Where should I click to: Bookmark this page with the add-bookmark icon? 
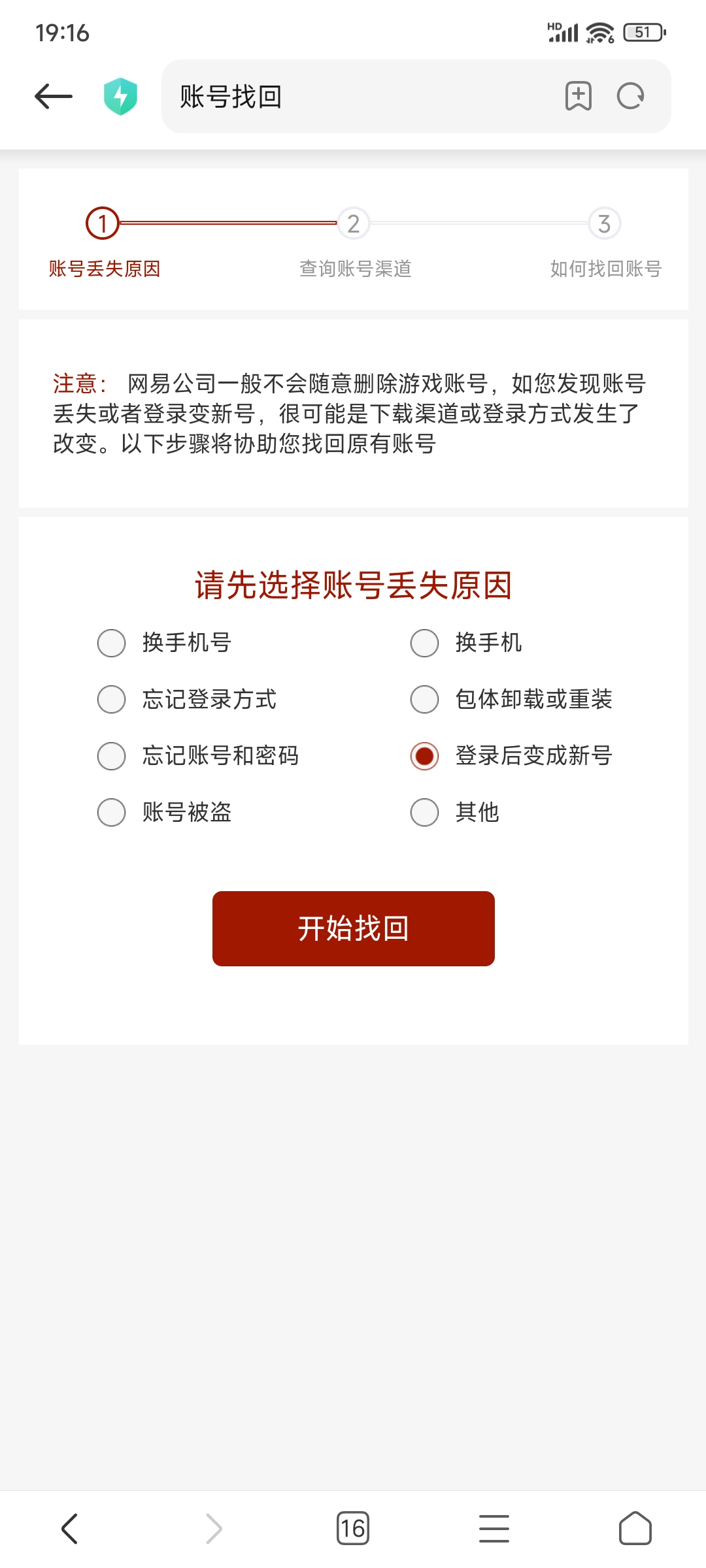pyautogui.click(x=578, y=97)
